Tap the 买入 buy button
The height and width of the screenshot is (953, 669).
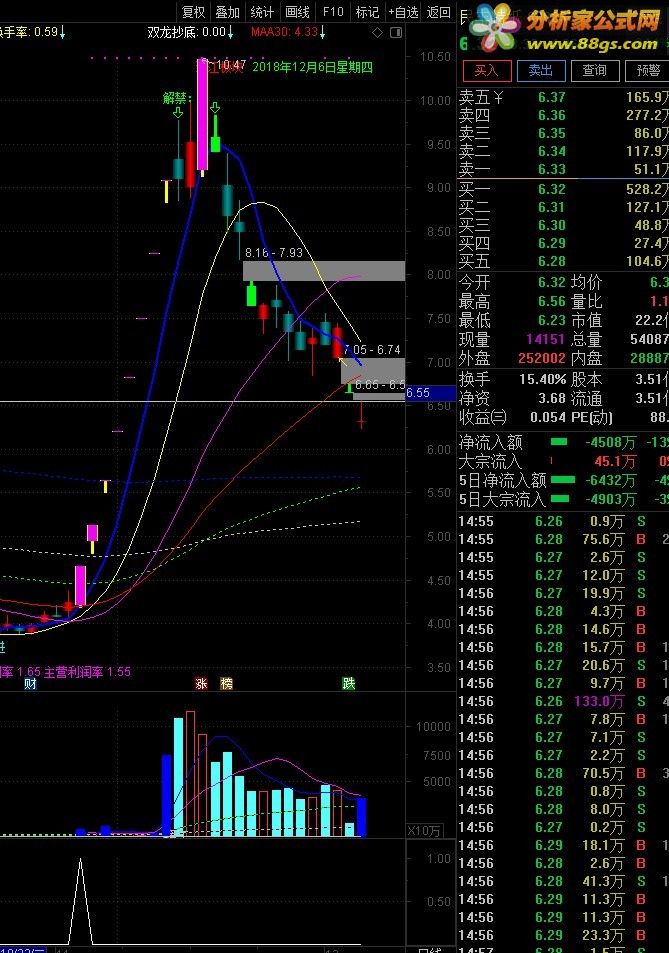click(x=486, y=70)
